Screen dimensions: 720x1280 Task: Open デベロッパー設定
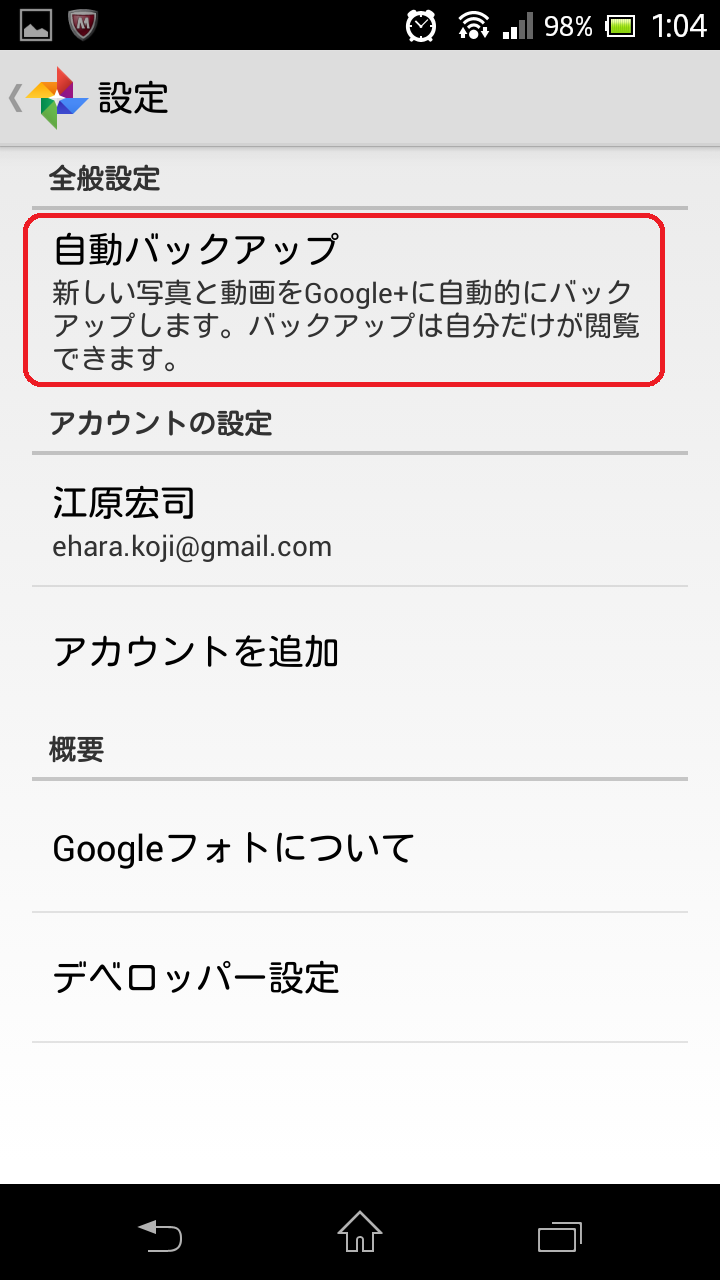click(359, 977)
